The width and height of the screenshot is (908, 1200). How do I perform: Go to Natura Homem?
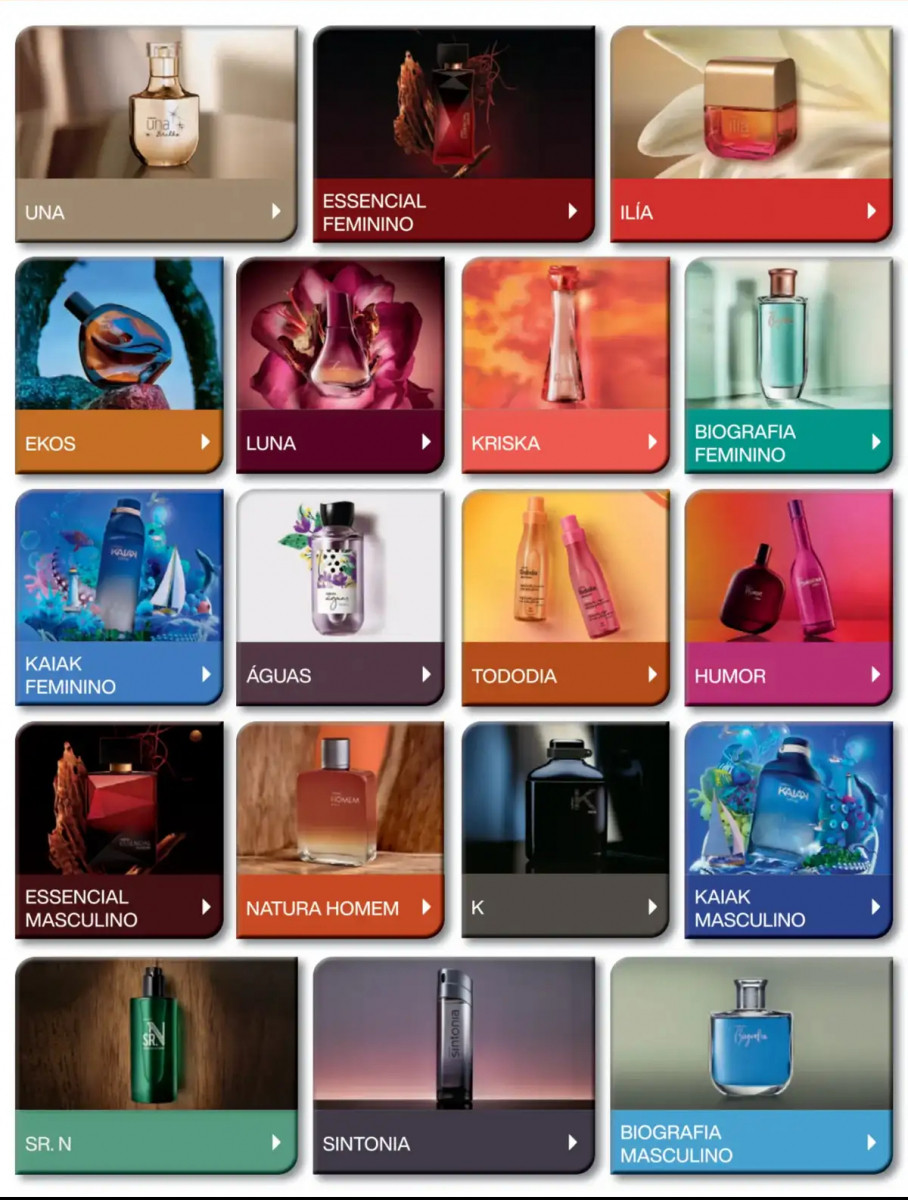click(x=340, y=829)
